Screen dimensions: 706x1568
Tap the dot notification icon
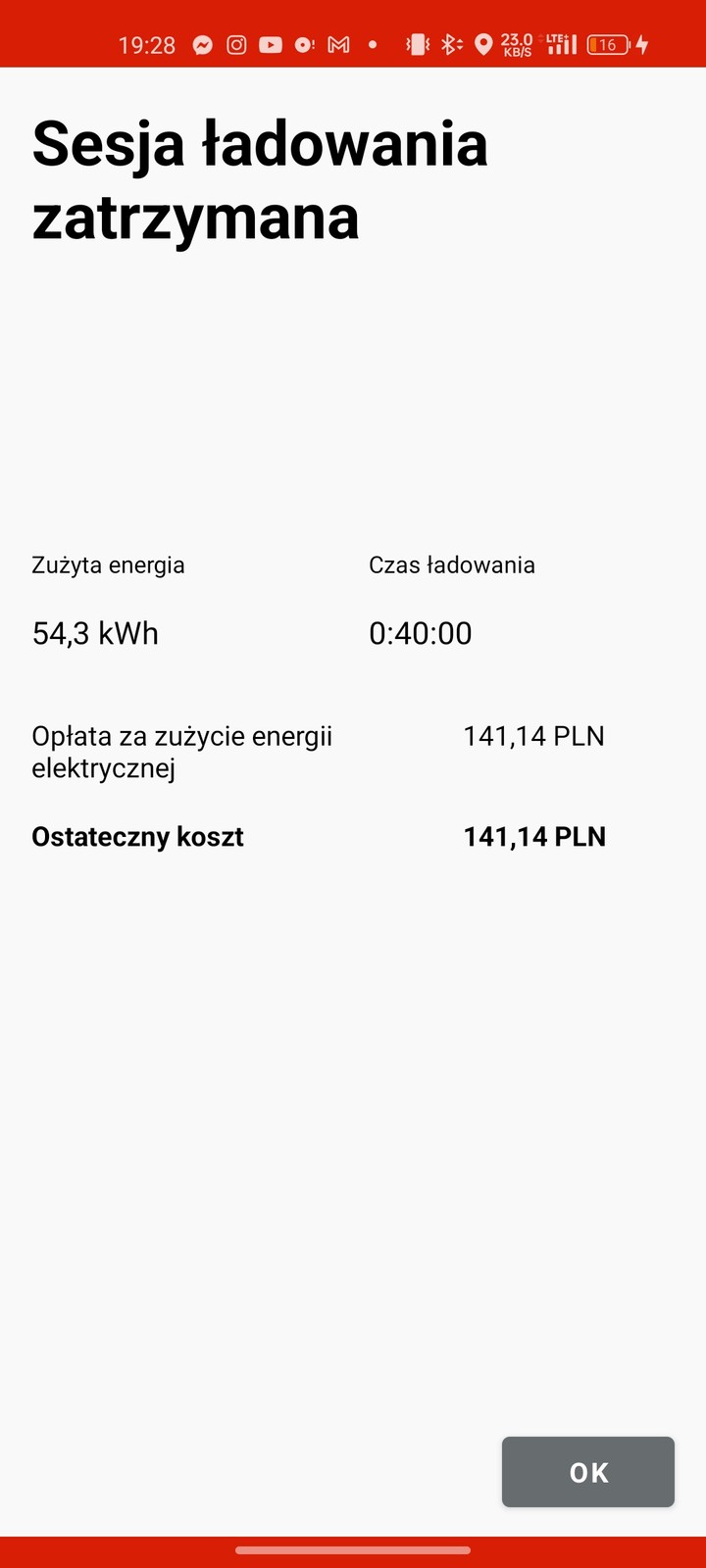click(373, 44)
